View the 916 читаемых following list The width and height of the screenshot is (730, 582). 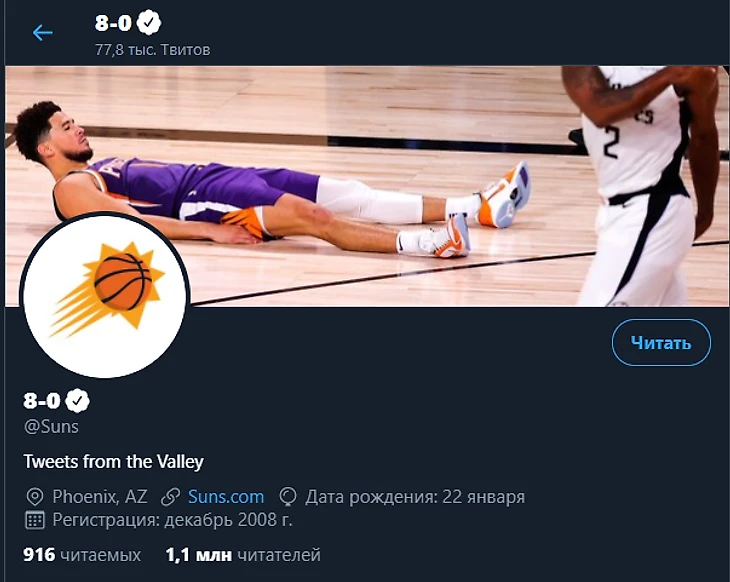(82, 554)
